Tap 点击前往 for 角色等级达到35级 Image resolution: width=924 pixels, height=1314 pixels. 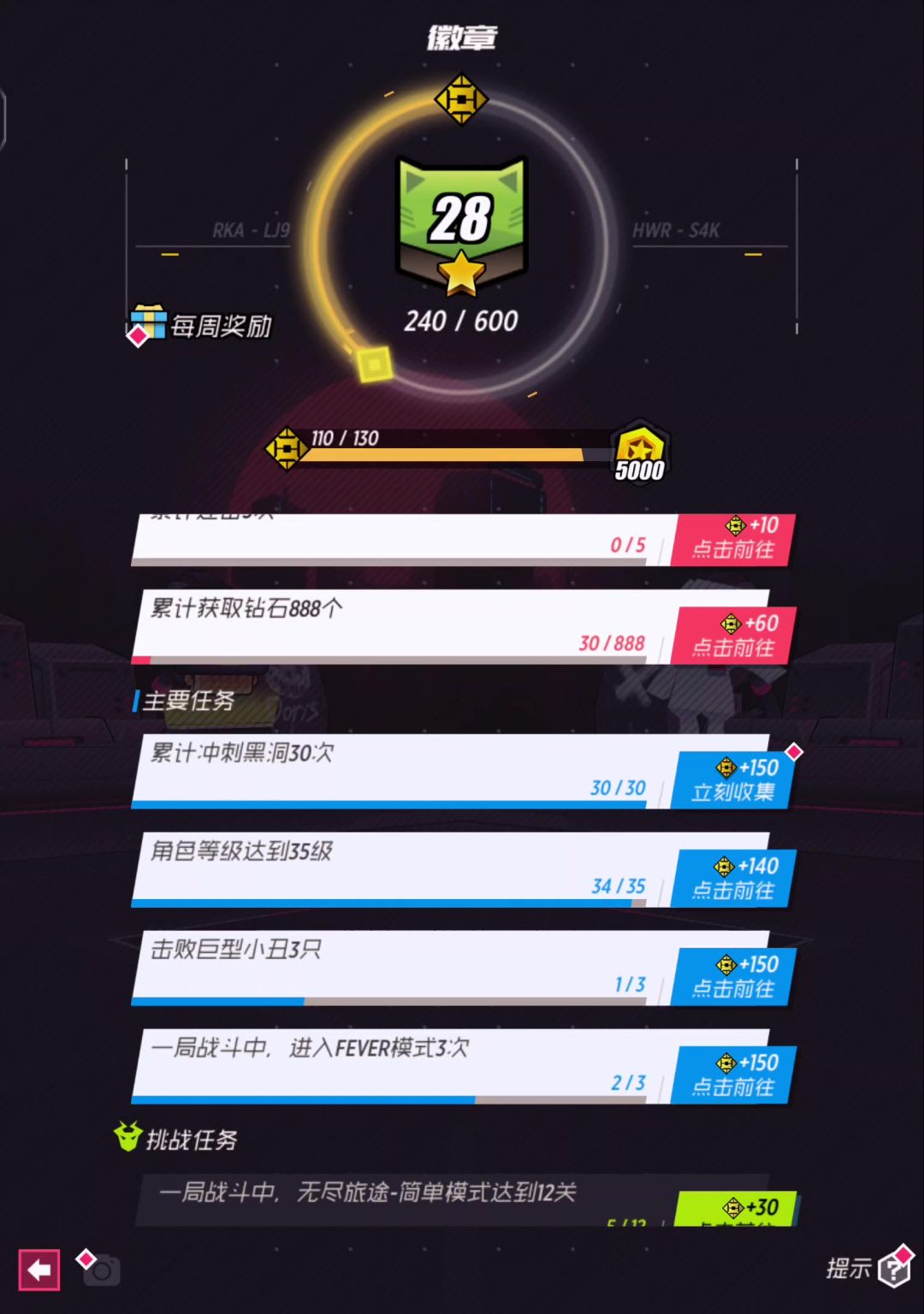coord(734,879)
